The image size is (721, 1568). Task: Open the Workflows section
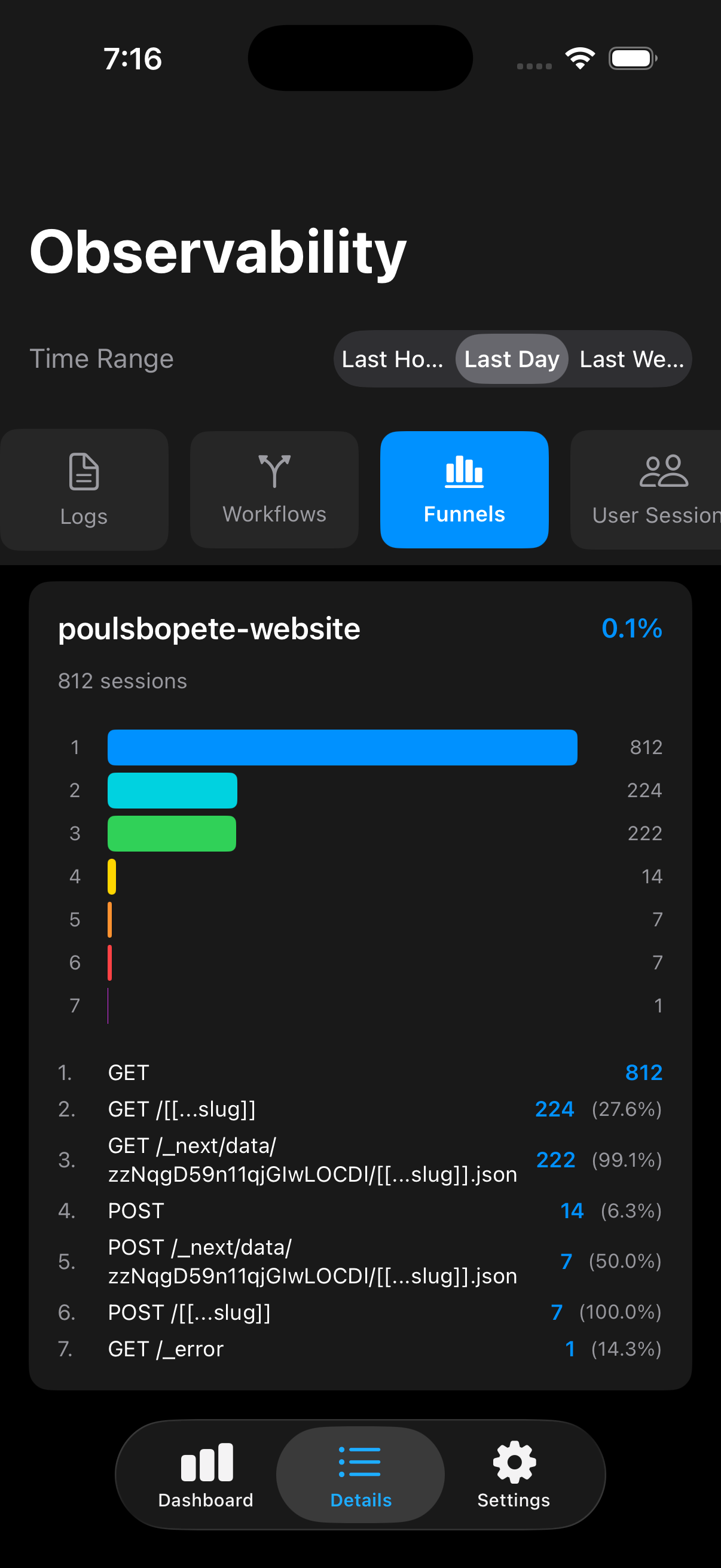[274, 490]
